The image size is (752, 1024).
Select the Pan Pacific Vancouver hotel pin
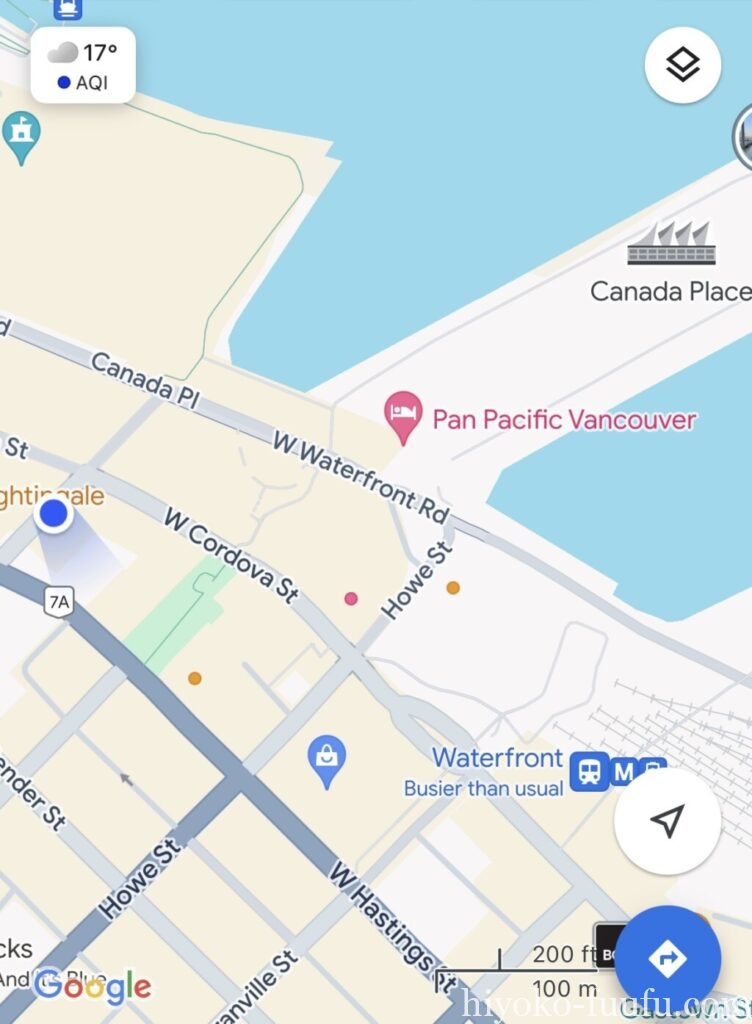click(x=403, y=416)
